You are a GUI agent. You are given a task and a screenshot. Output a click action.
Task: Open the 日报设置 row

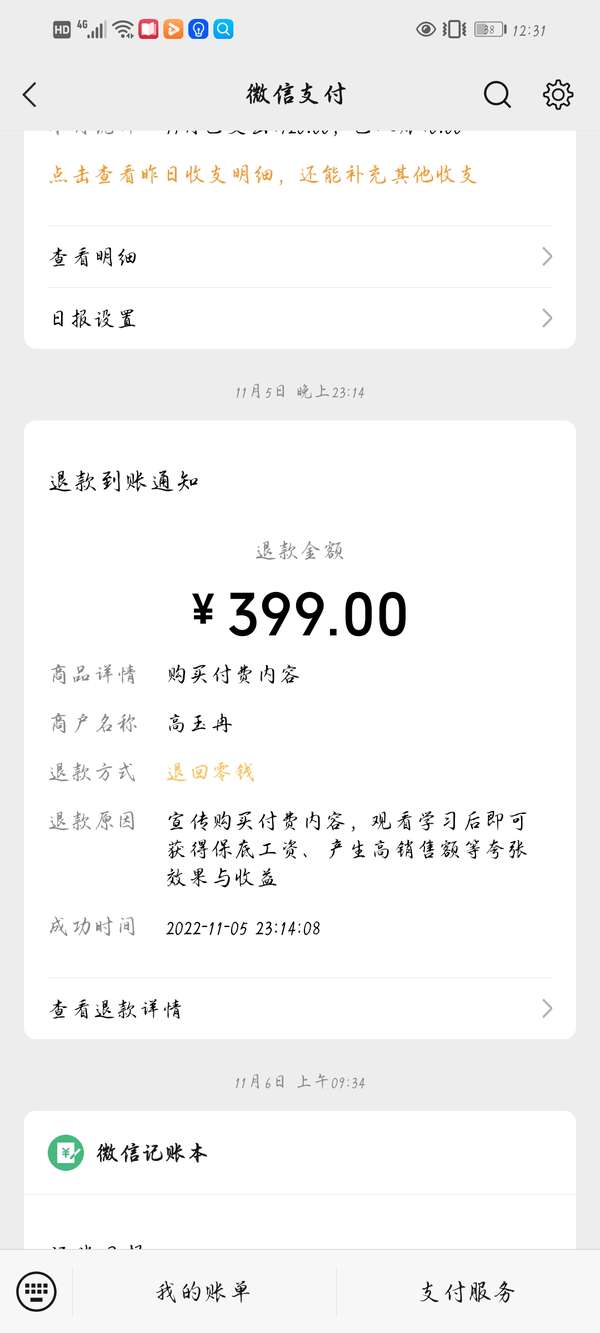click(x=300, y=318)
